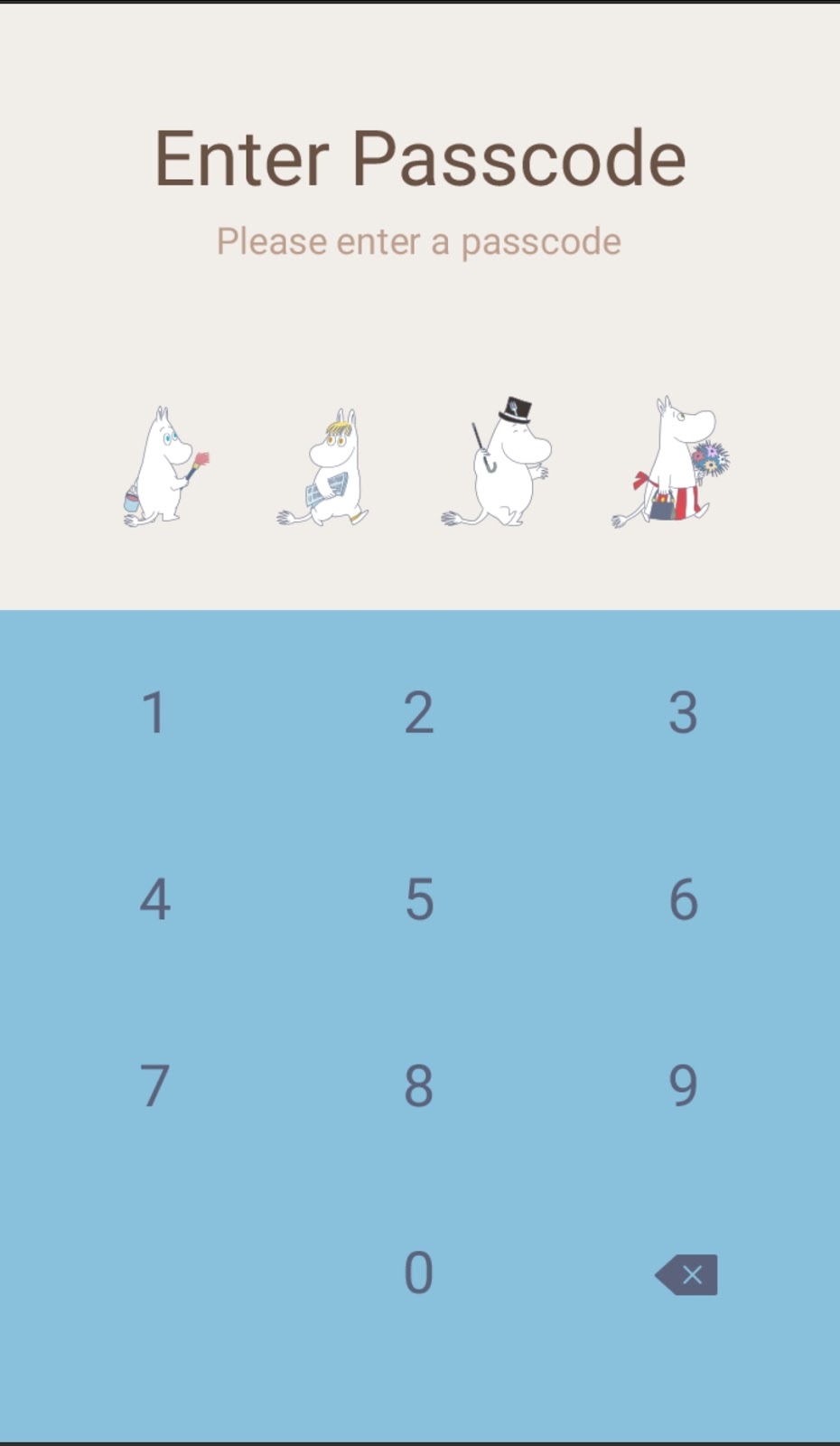Tap digit 1 on the keypad
840x1446 pixels.
tap(154, 712)
